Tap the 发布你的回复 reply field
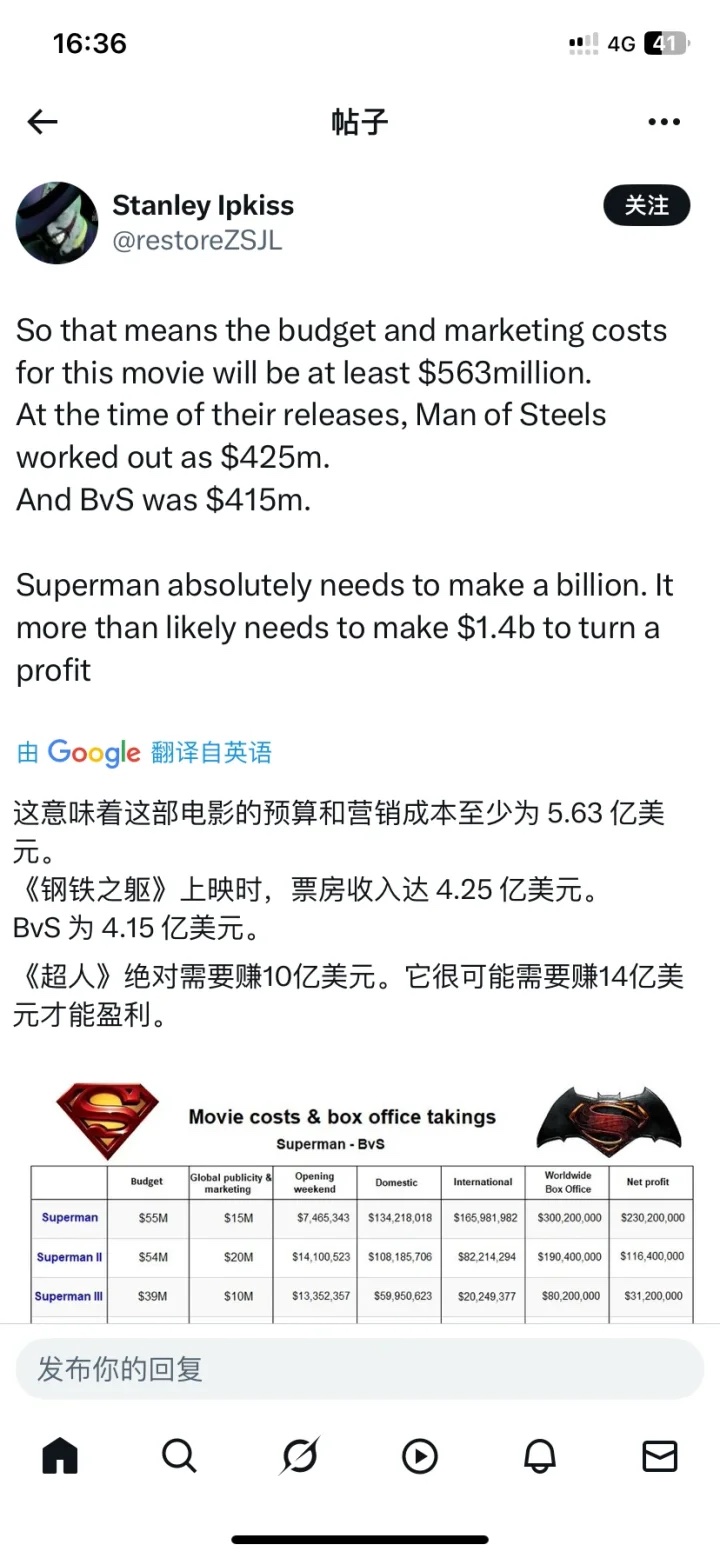This screenshot has width=720, height=1558. [x=360, y=1369]
